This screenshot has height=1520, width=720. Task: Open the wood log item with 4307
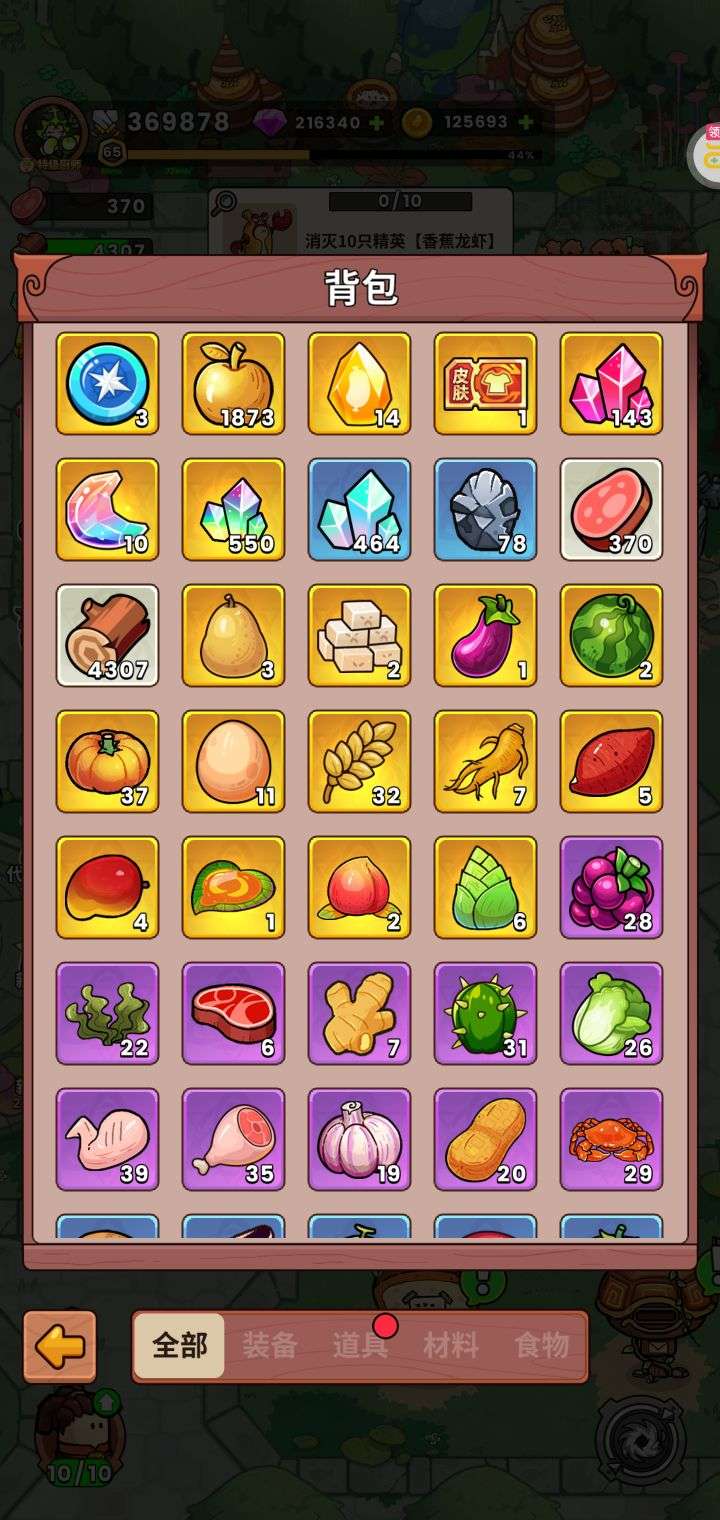107,635
